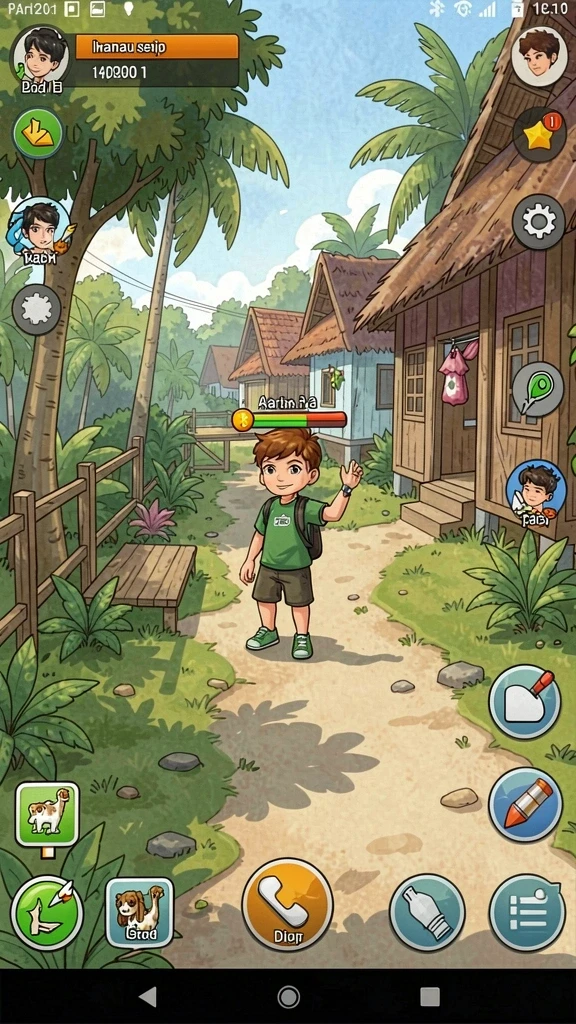Open the character avatar under the green arrow
The height and width of the screenshot is (1024, 576).
tap(40, 230)
